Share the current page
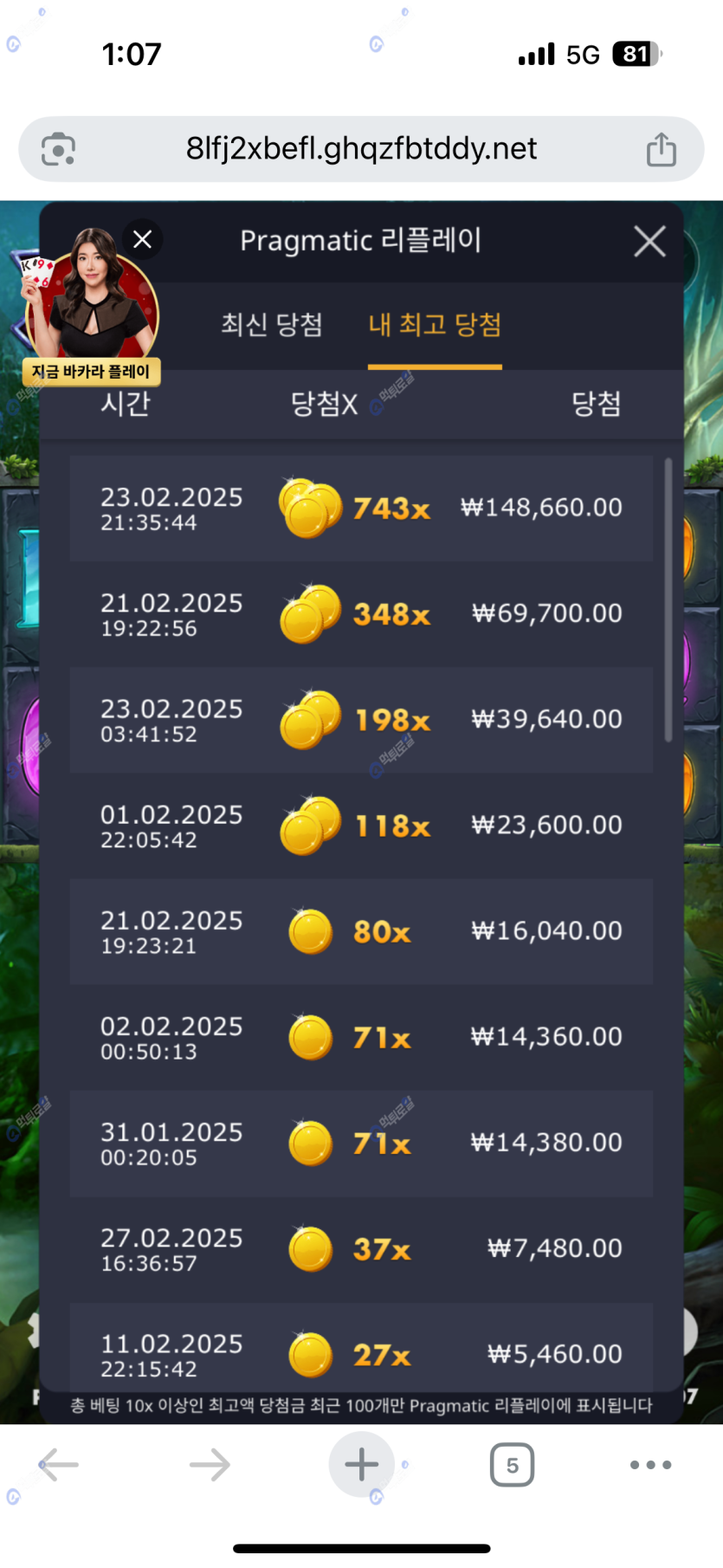The width and height of the screenshot is (723, 1568). click(661, 149)
